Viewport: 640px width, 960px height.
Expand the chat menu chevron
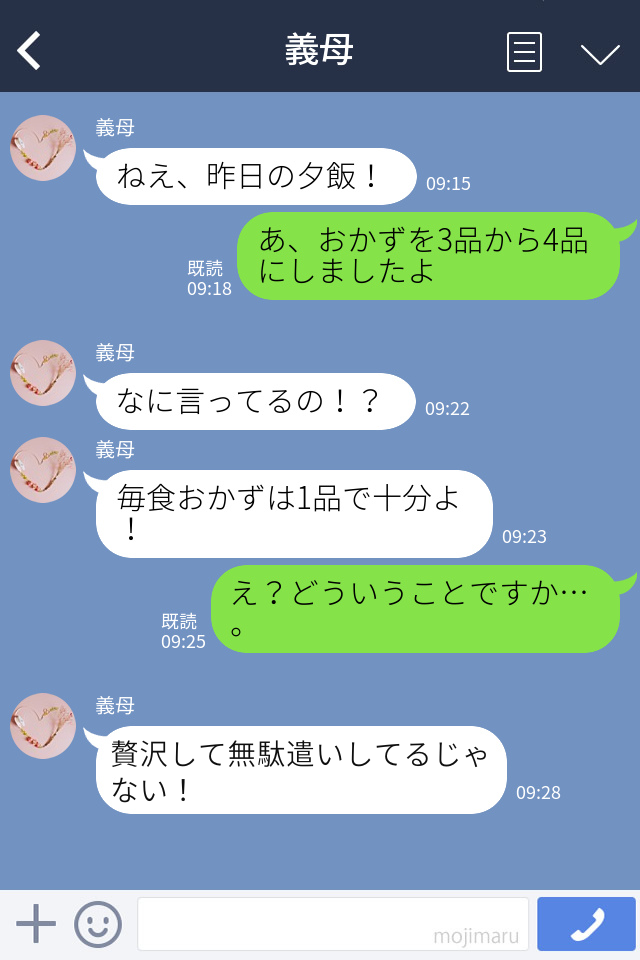pos(600,53)
